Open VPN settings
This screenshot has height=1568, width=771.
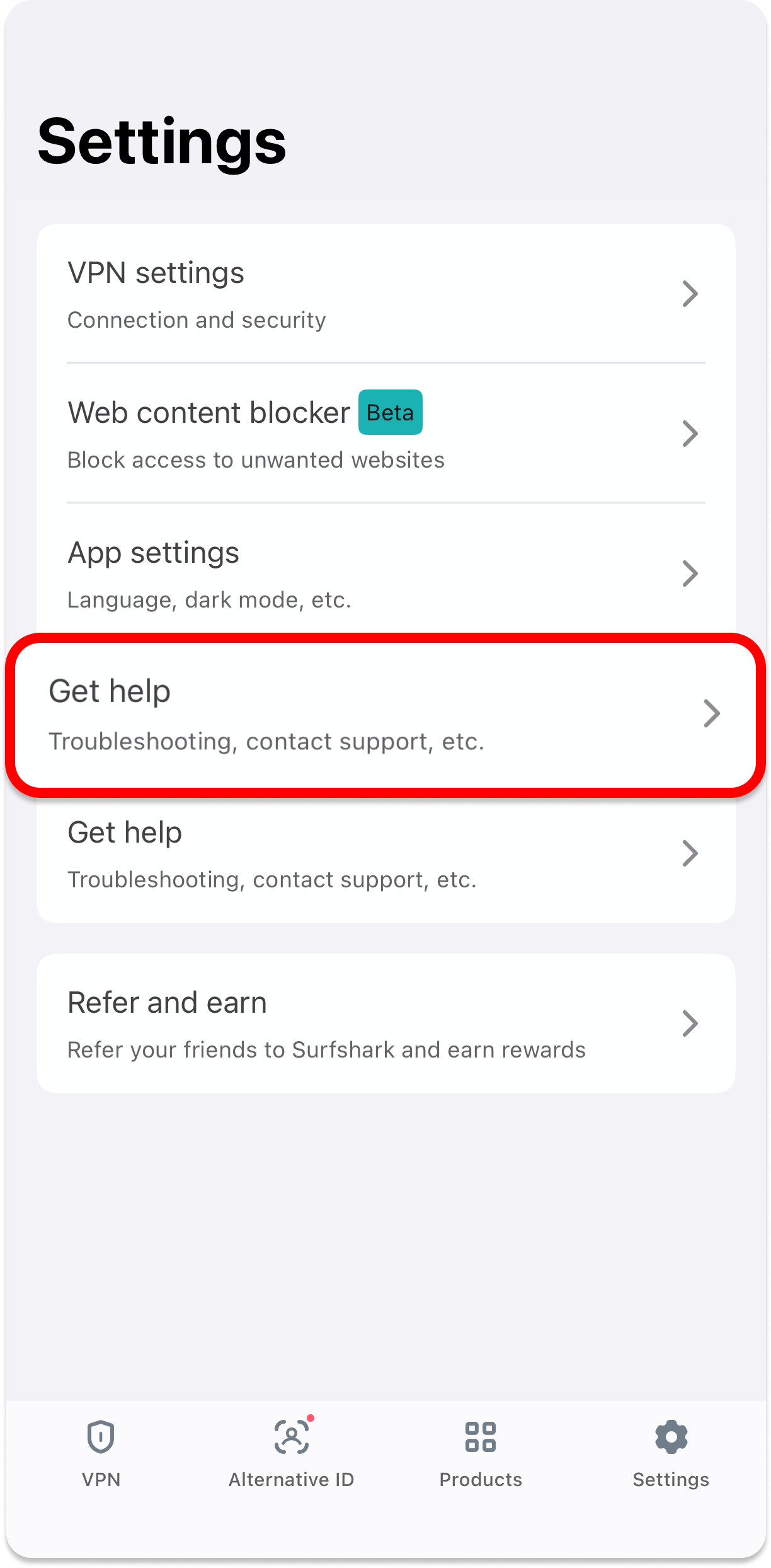pyautogui.click(x=385, y=294)
